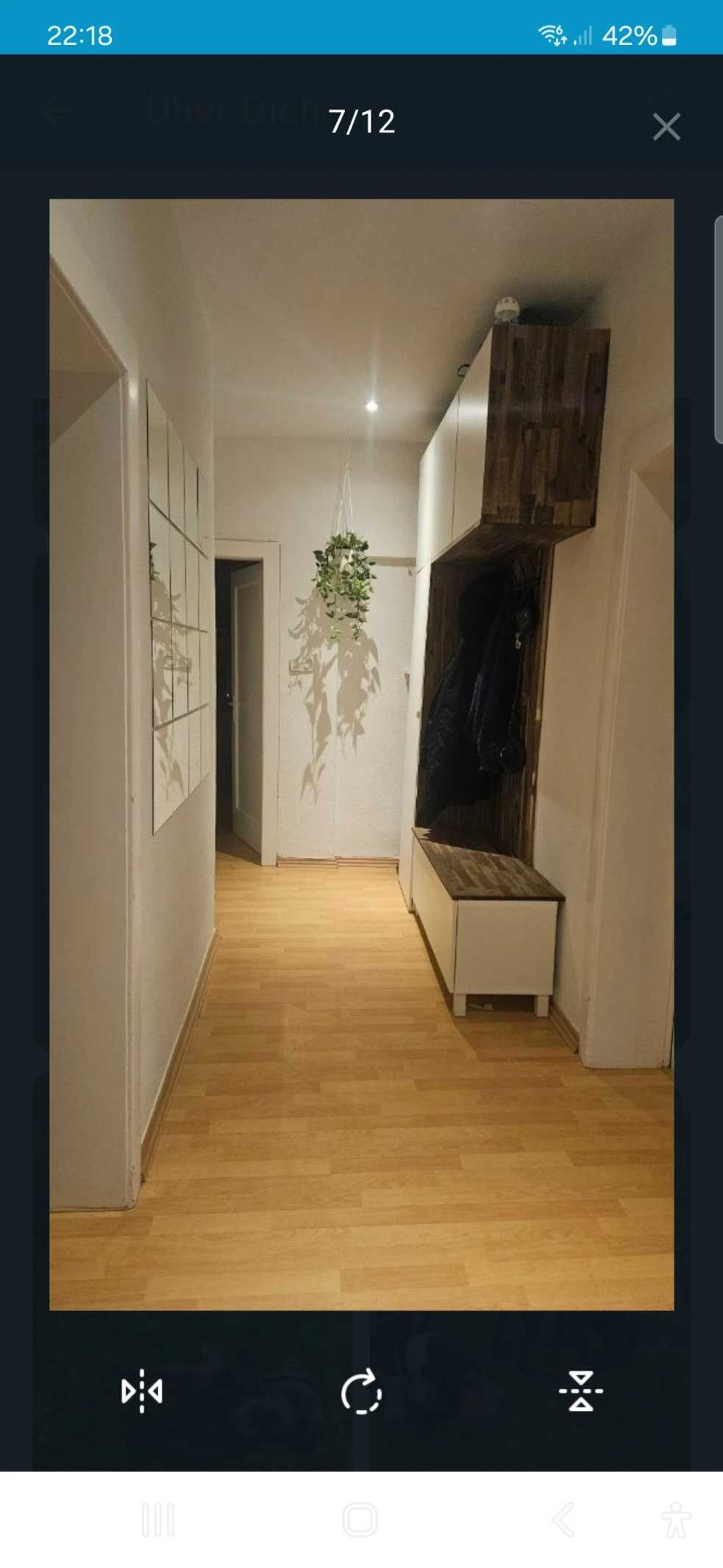Open recent apps from navigation bar
The width and height of the screenshot is (723, 1568).
pyautogui.click(x=158, y=1519)
